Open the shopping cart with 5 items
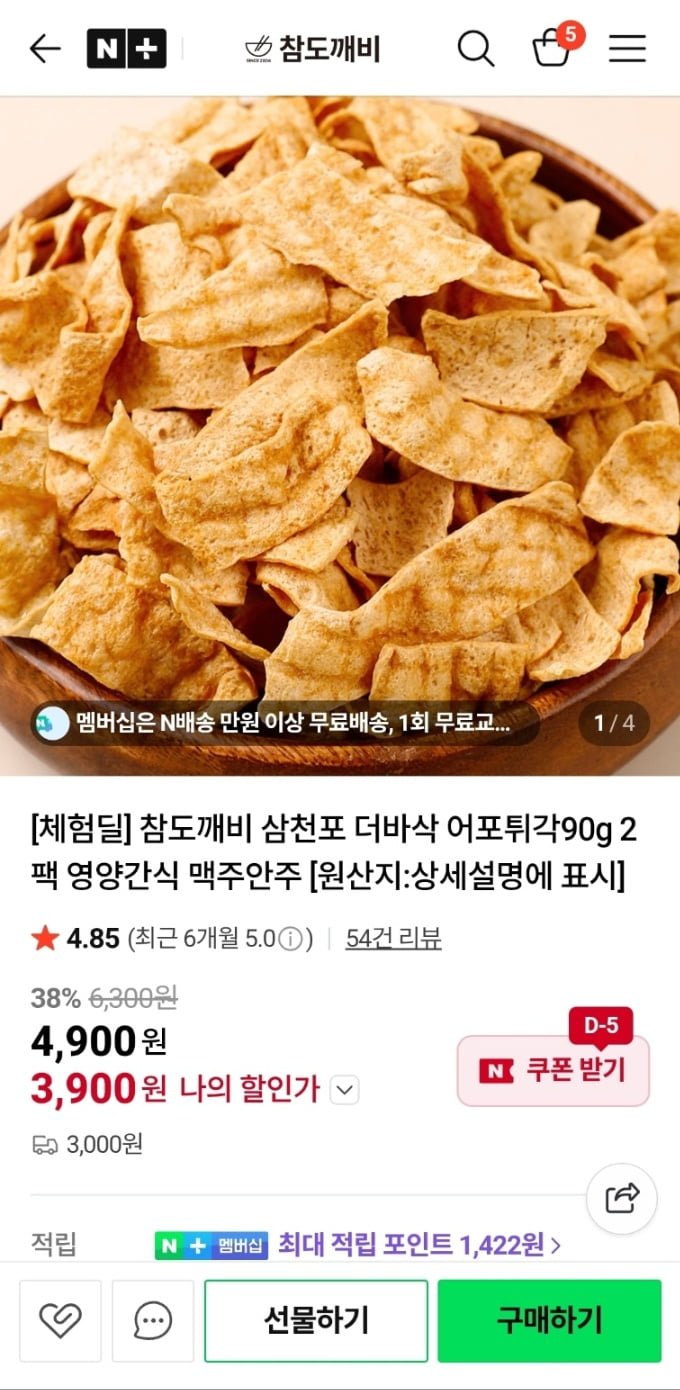Screen dimensions: 680x1390 (552, 48)
